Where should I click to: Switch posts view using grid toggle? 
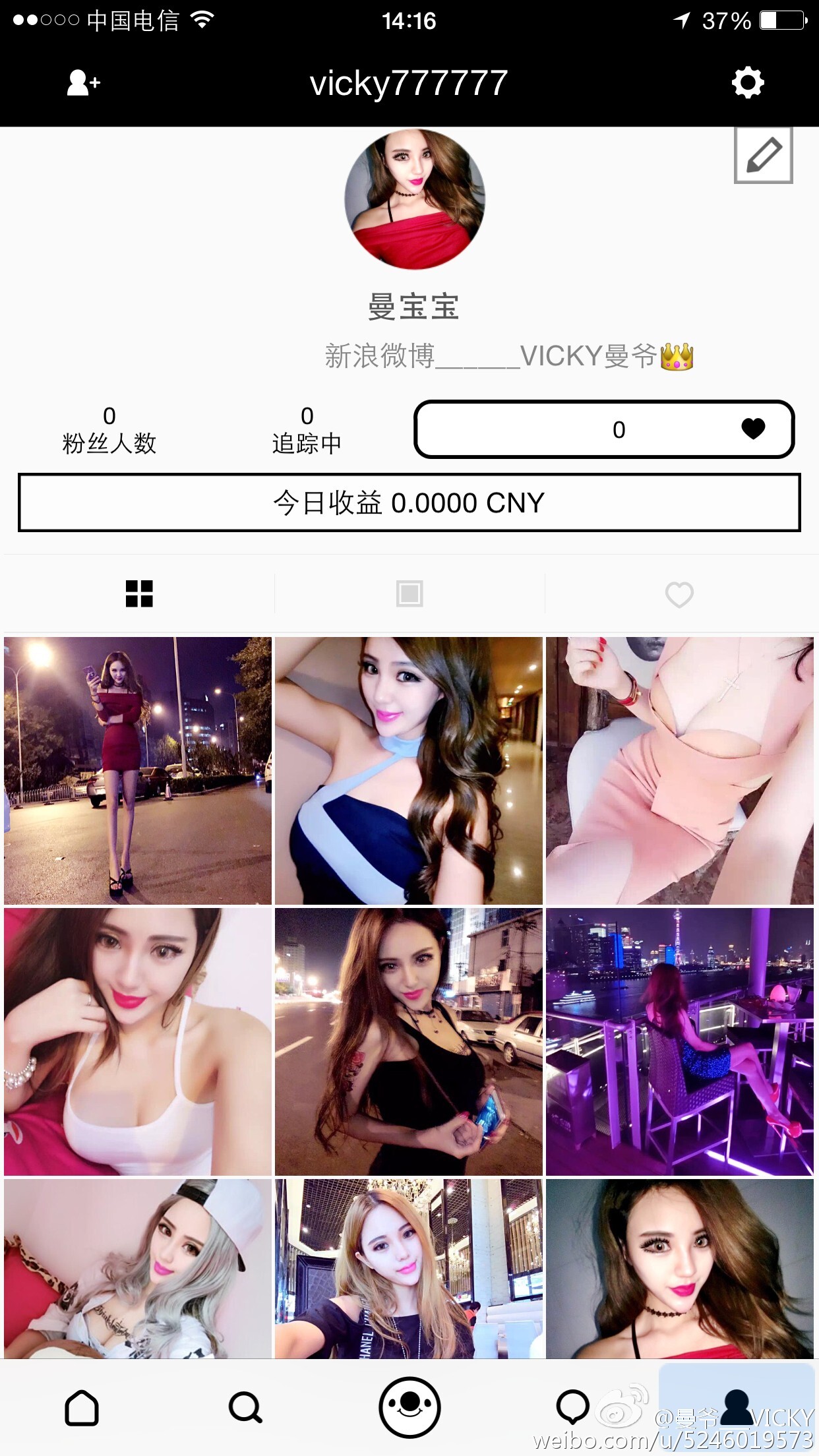[140, 594]
